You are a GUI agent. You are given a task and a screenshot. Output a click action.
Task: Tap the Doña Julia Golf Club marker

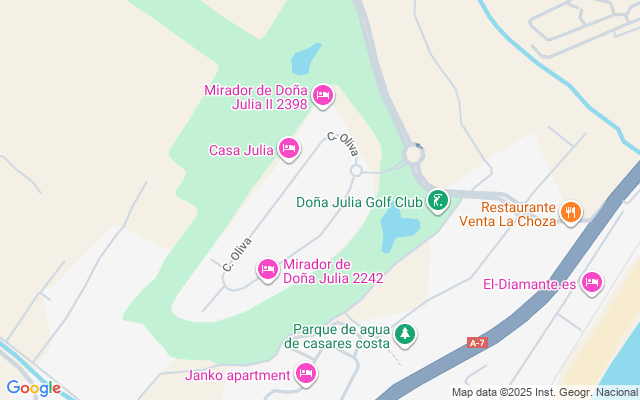437,201
